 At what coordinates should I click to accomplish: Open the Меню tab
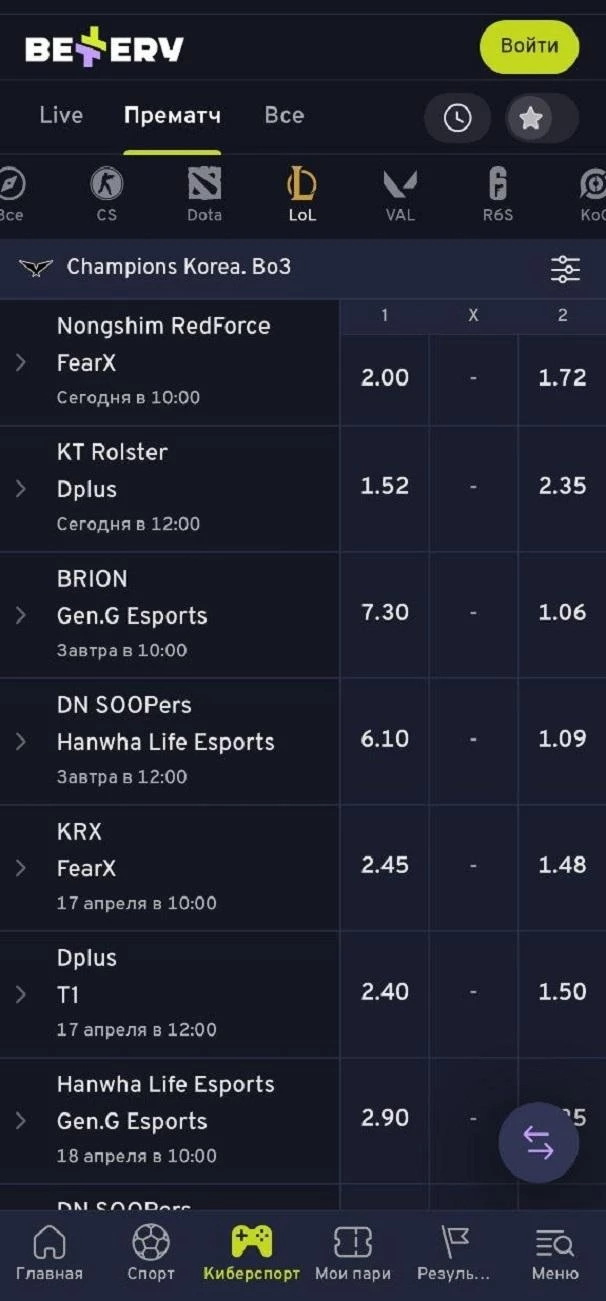click(x=554, y=1254)
